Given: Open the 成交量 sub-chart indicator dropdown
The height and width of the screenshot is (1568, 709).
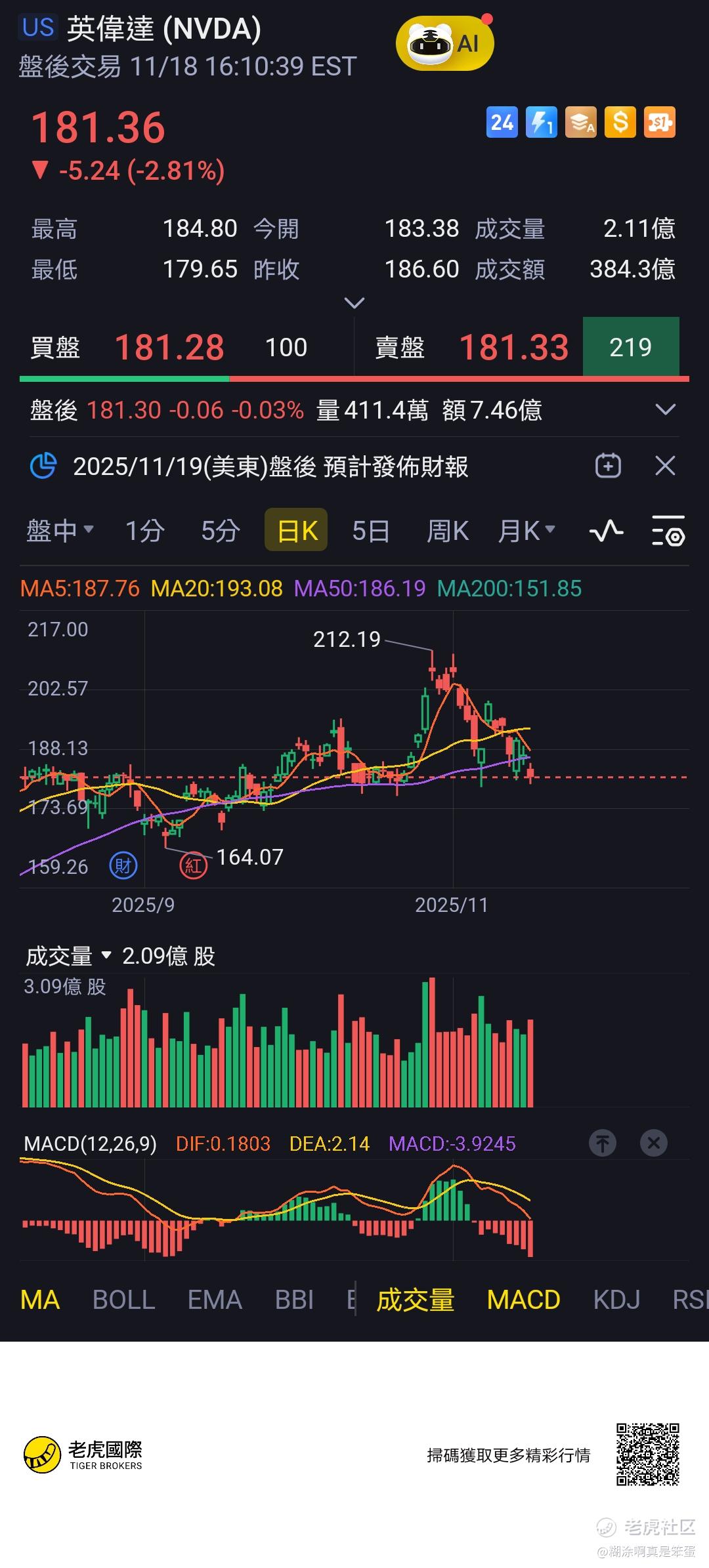Looking at the screenshot, I should point(69,956).
